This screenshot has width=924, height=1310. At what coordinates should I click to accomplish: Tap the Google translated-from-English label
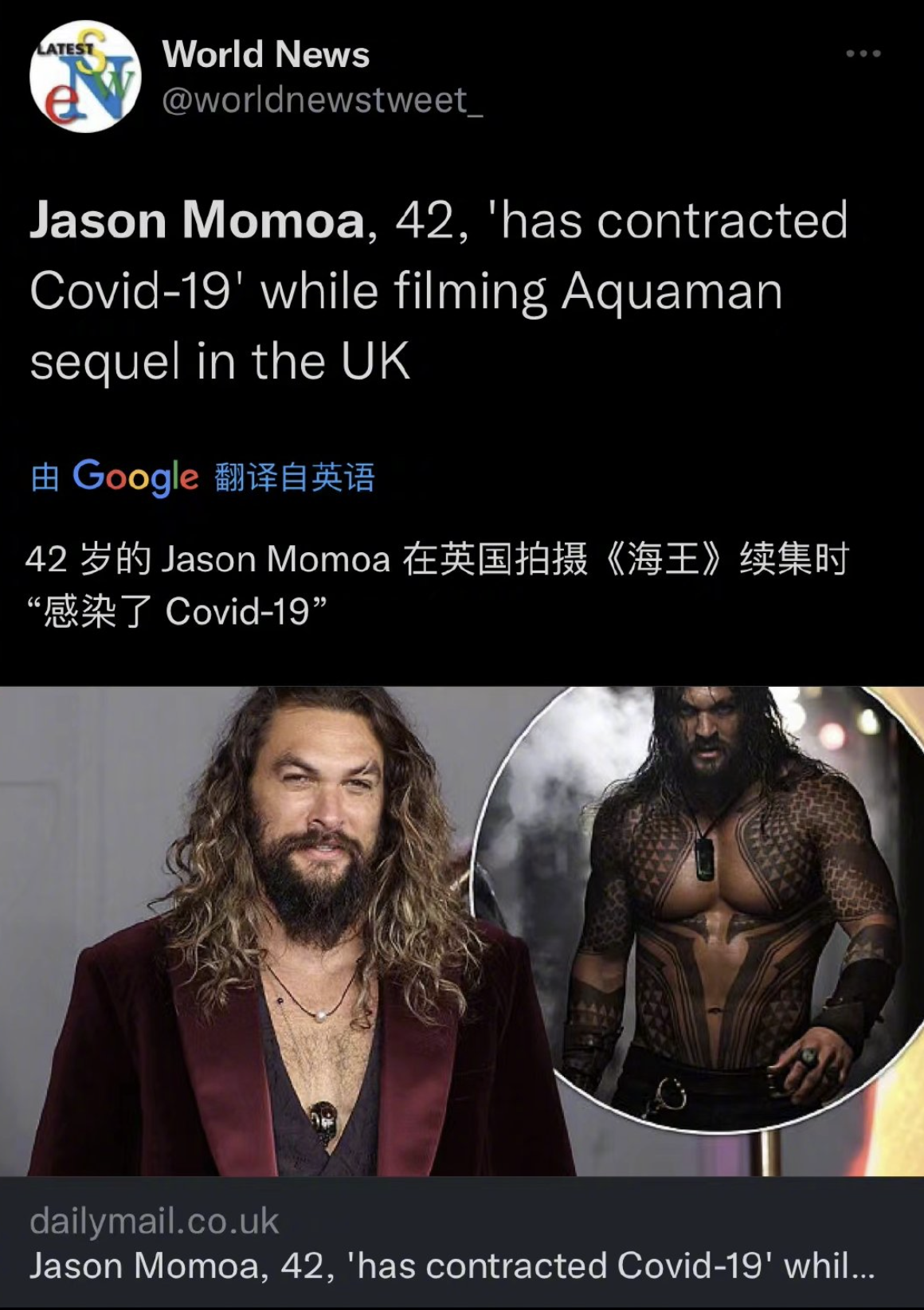point(203,477)
